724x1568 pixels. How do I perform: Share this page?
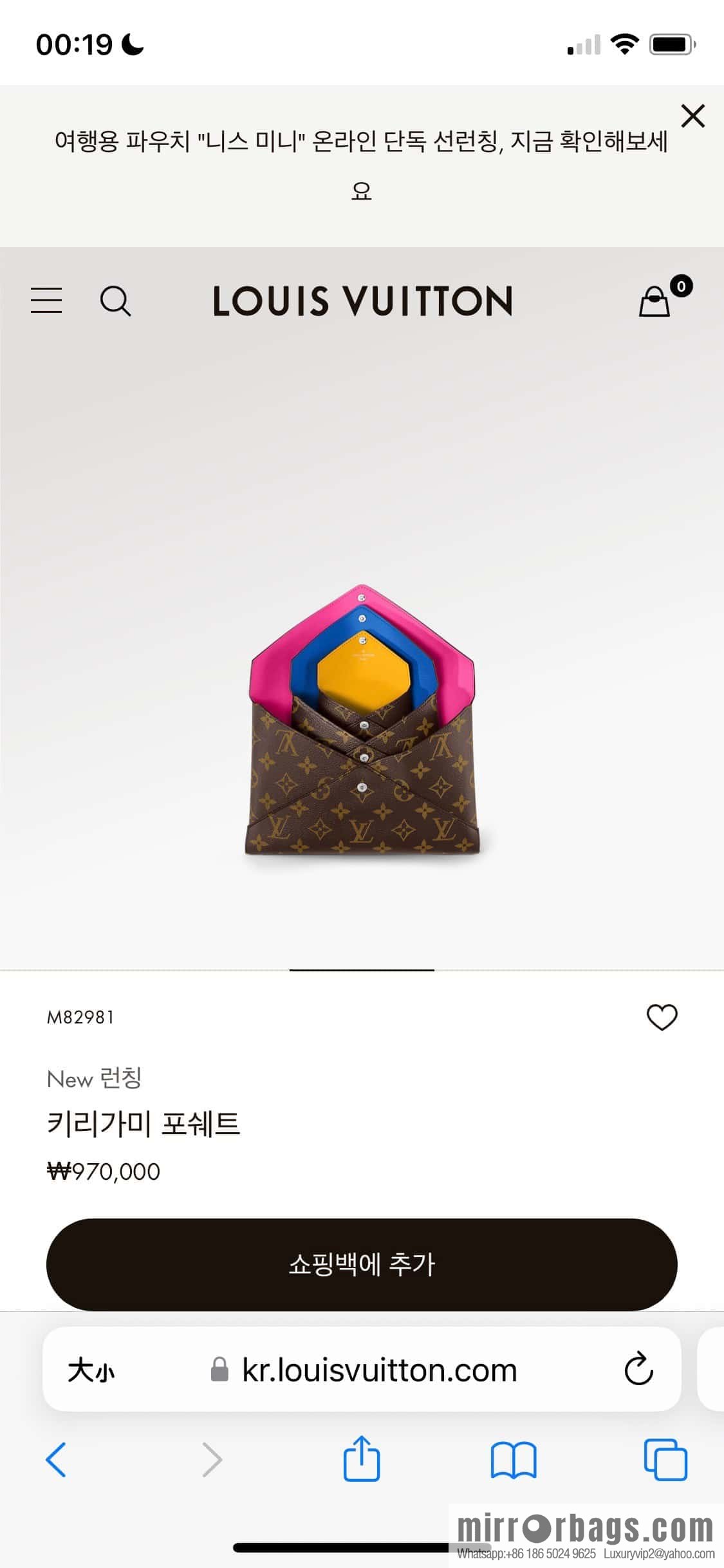point(362,1459)
